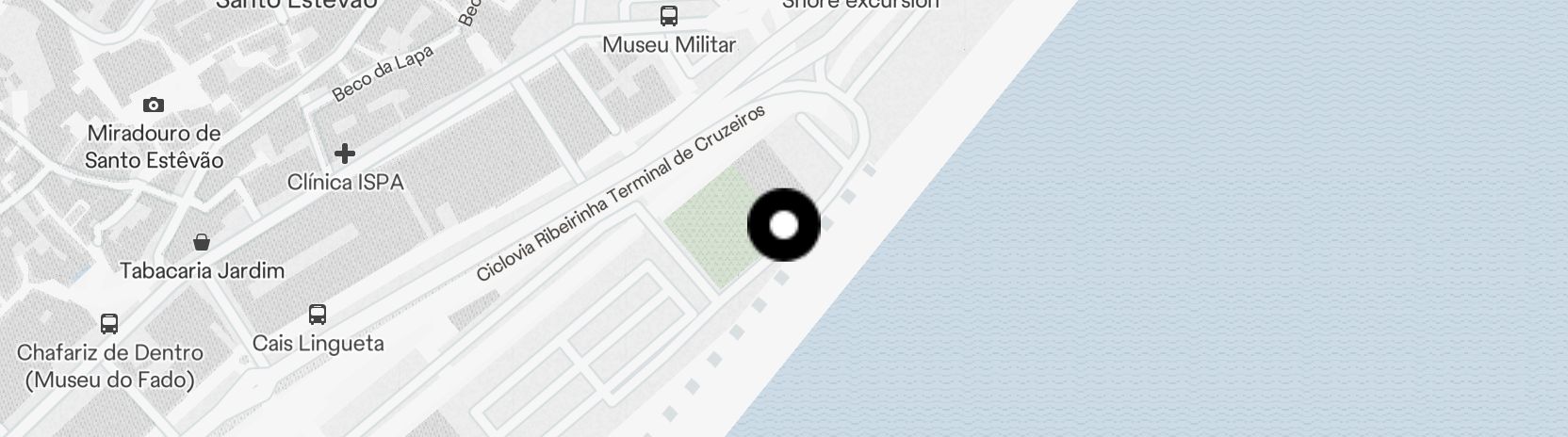Screen dimensions: 1568x437
Task: Select the Museu Militar bus stop
Action: coord(668,16)
